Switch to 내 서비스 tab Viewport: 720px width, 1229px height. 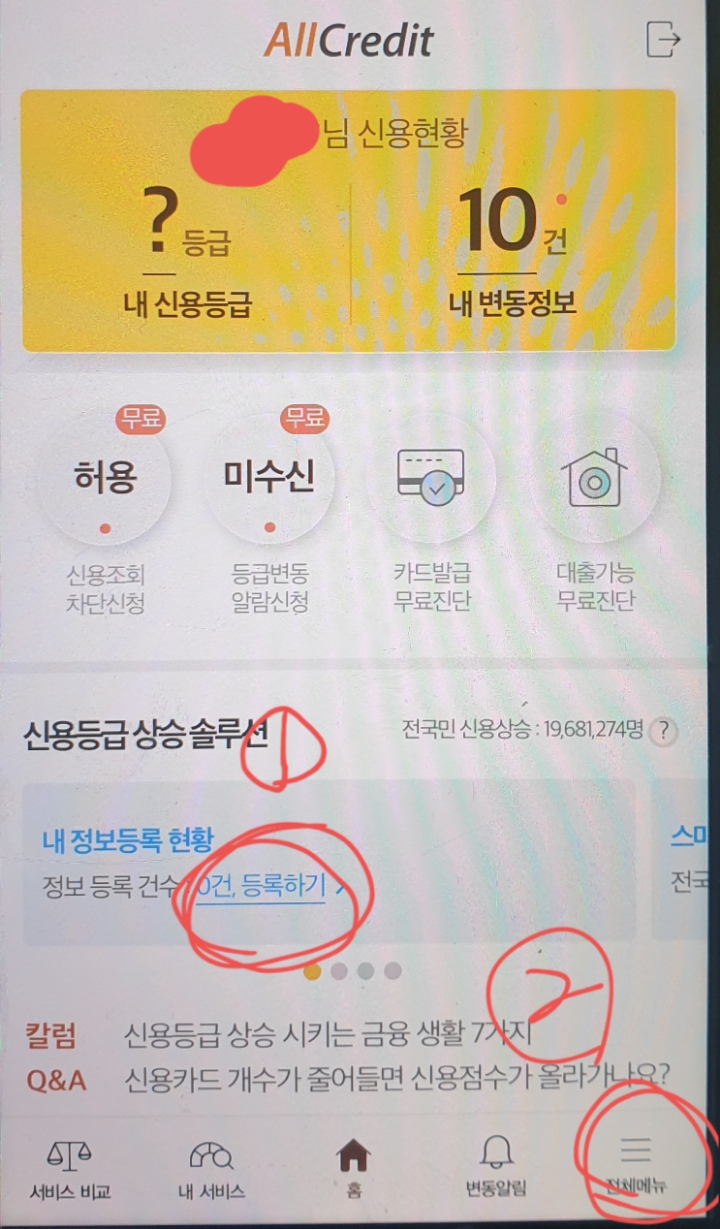(211, 1169)
